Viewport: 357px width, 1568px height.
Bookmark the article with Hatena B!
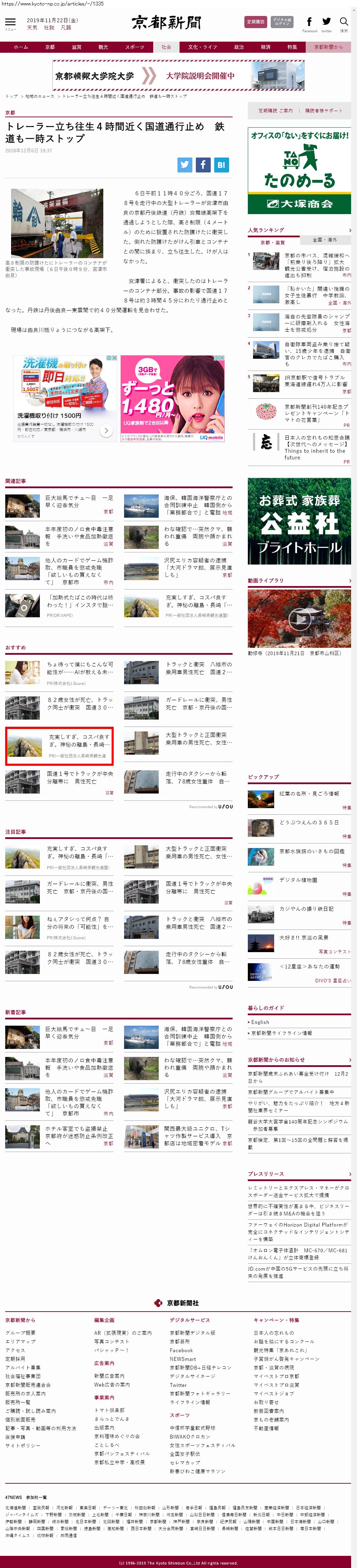221,164
